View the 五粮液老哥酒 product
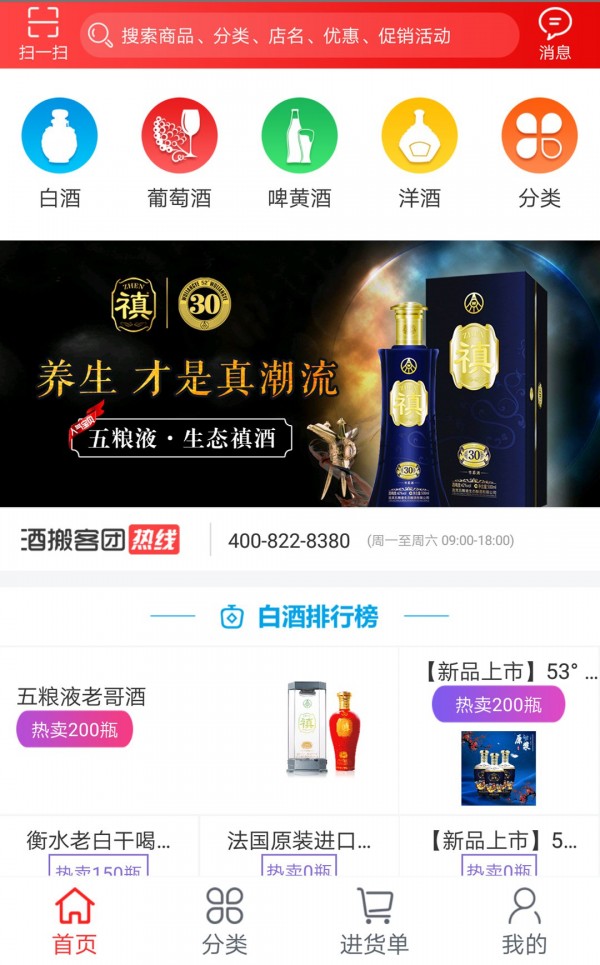The image size is (600, 965). click(200, 730)
